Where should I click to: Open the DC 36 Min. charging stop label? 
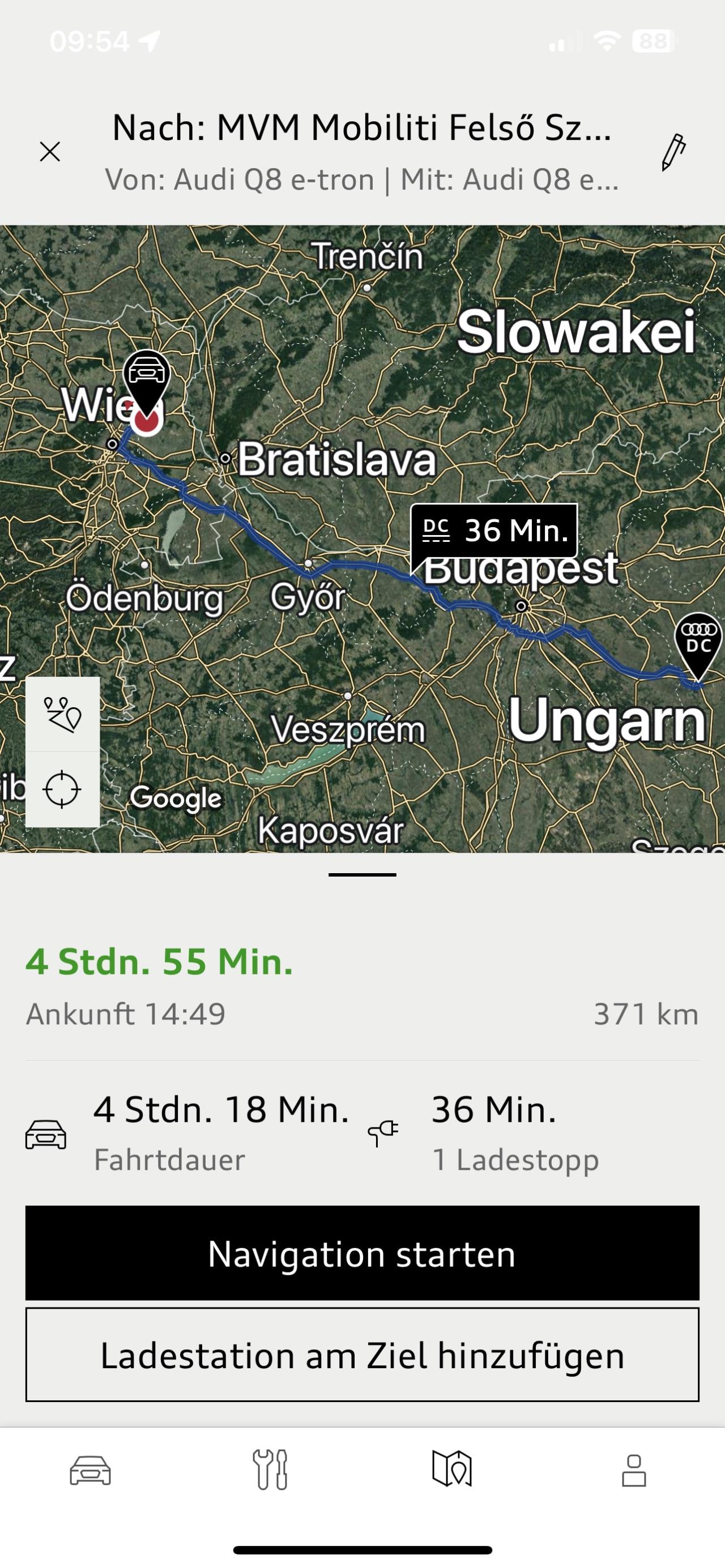point(494,530)
